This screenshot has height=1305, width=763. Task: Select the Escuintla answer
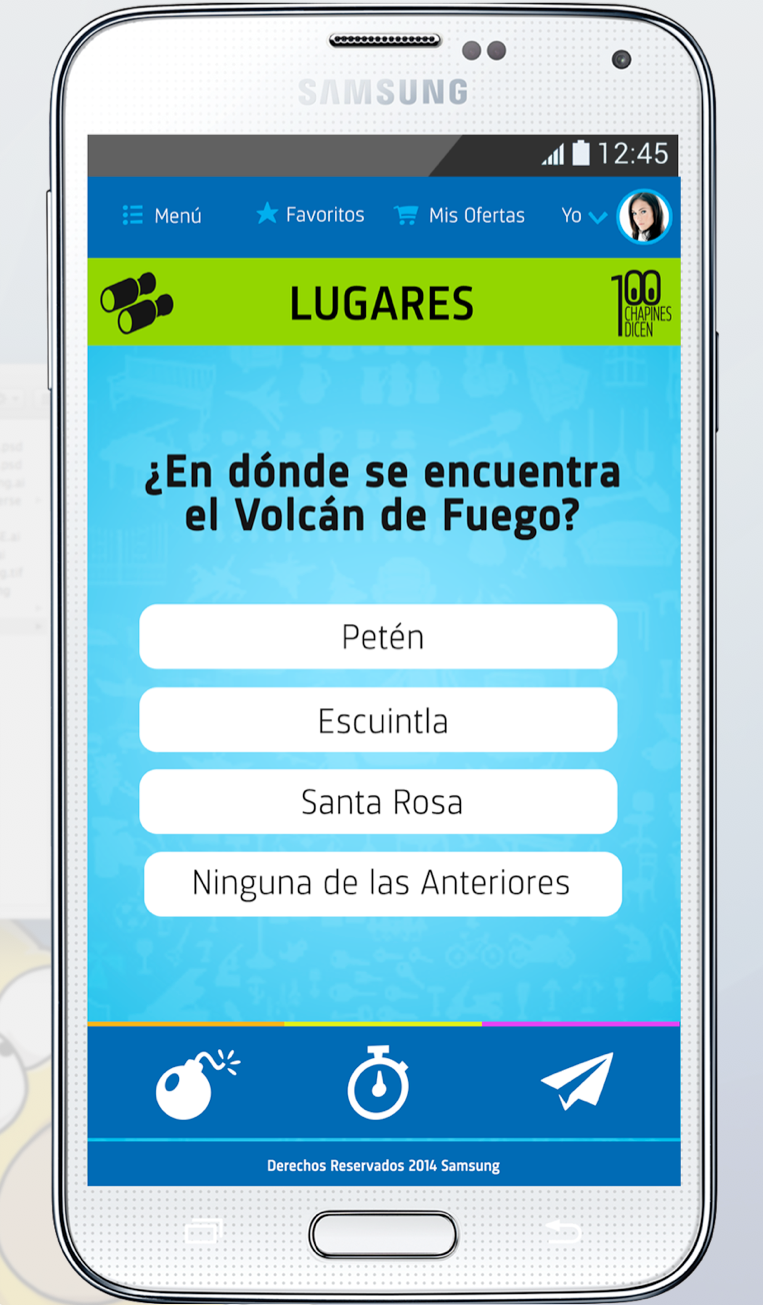pyautogui.click(x=378, y=720)
